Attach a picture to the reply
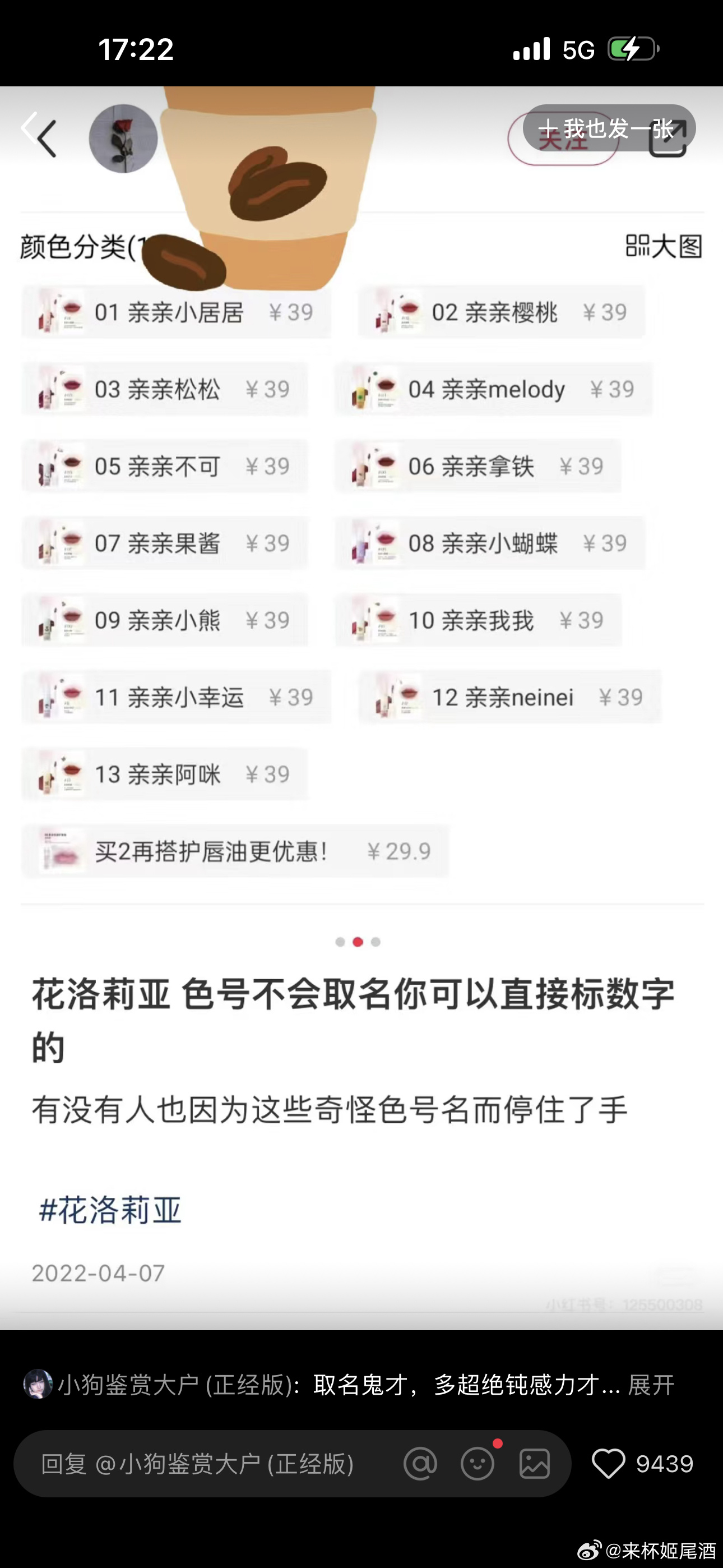 pos(535,1464)
